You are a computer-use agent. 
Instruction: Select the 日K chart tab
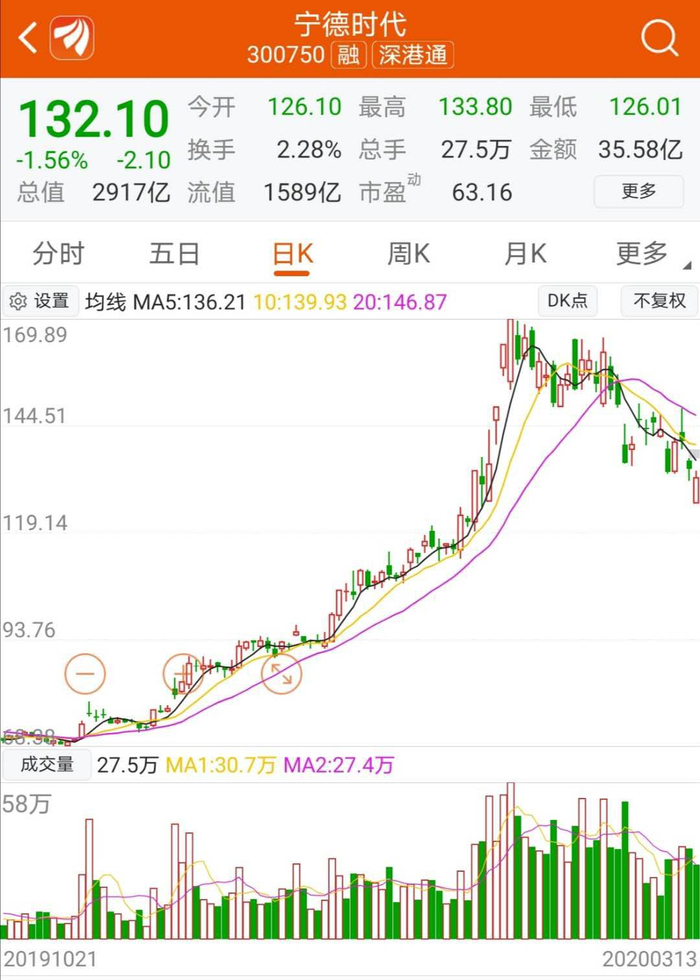pyautogui.click(x=293, y=254)
